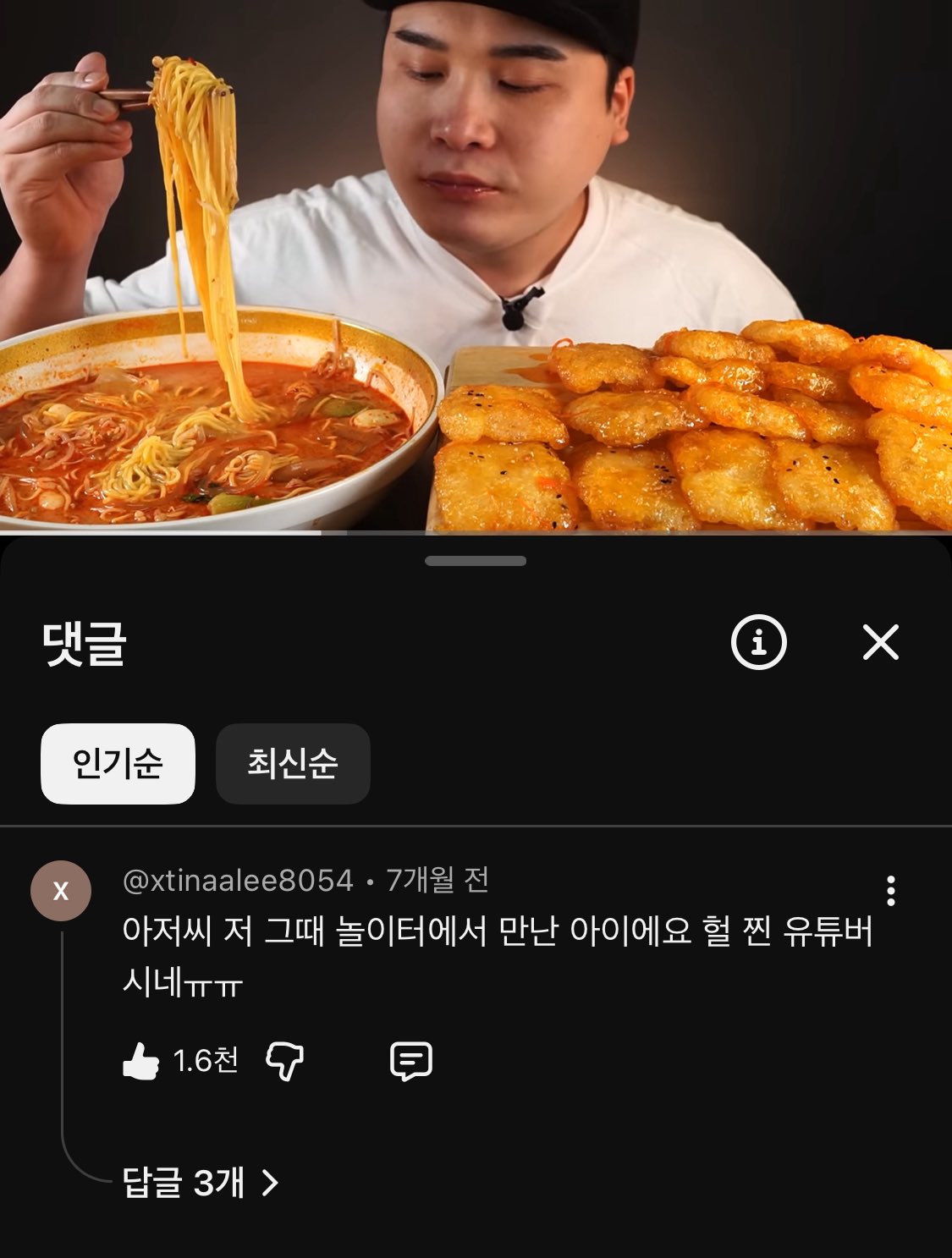
Task: Close the 댓글 comments panel
Action: 880,642
